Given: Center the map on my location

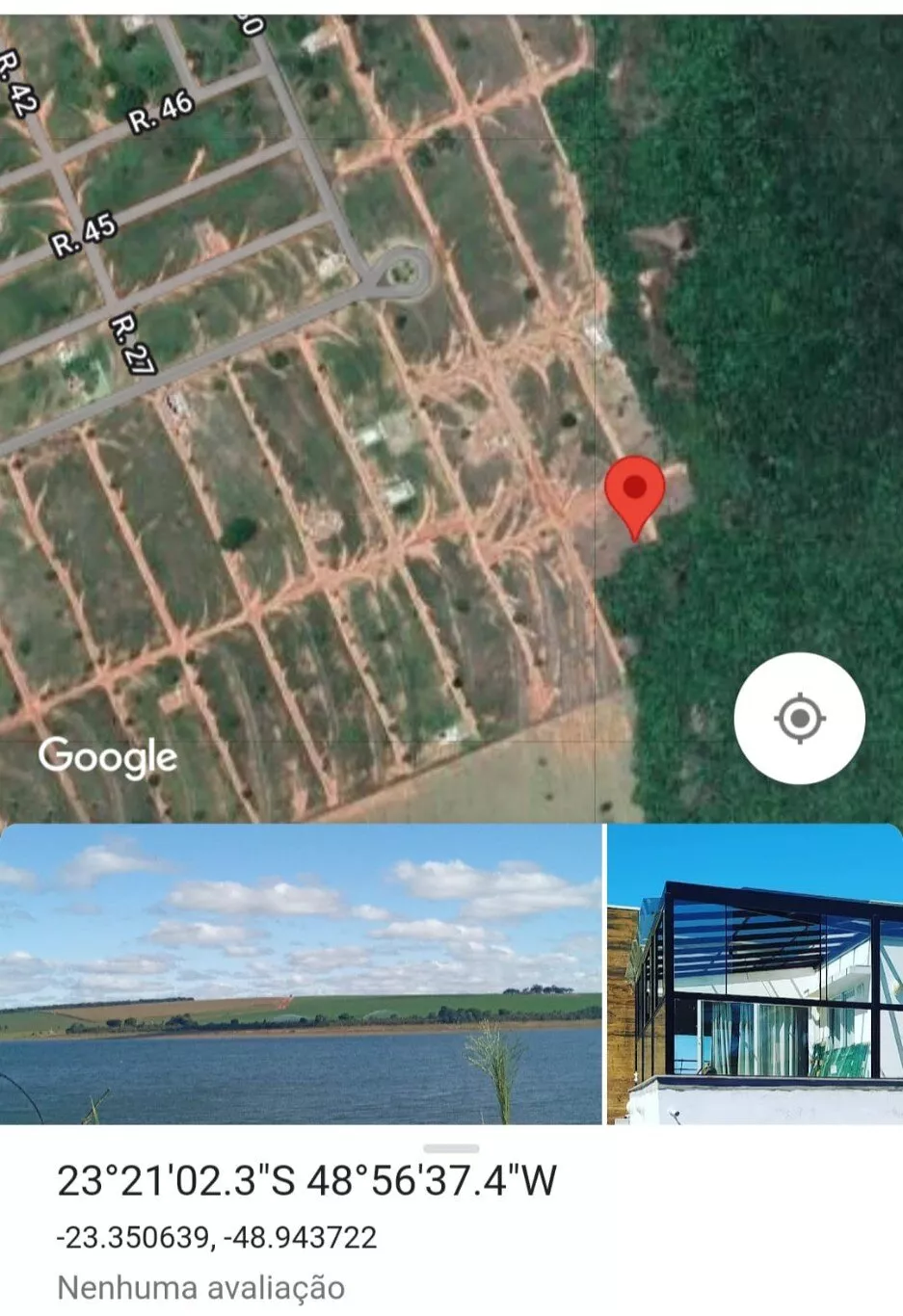Looking at the screenshot, I should pos(799,719).
